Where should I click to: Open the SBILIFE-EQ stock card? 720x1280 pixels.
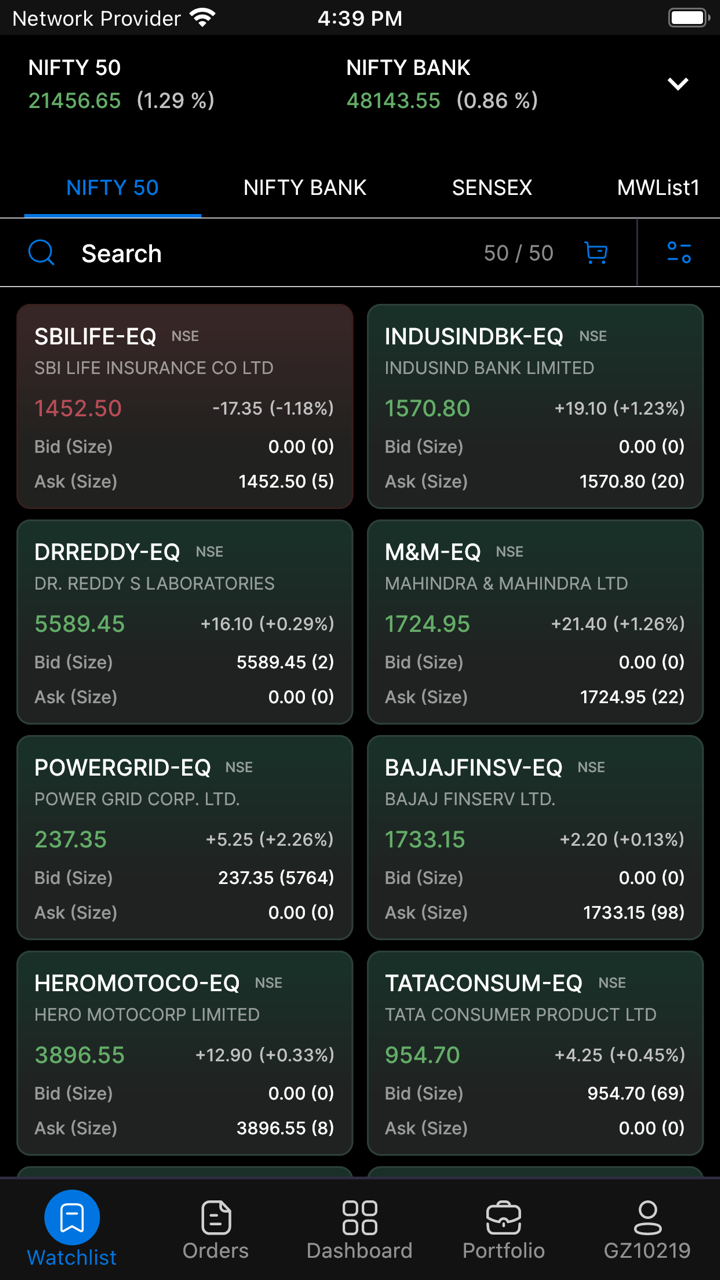pyautogui.click(x=184, y=407)
